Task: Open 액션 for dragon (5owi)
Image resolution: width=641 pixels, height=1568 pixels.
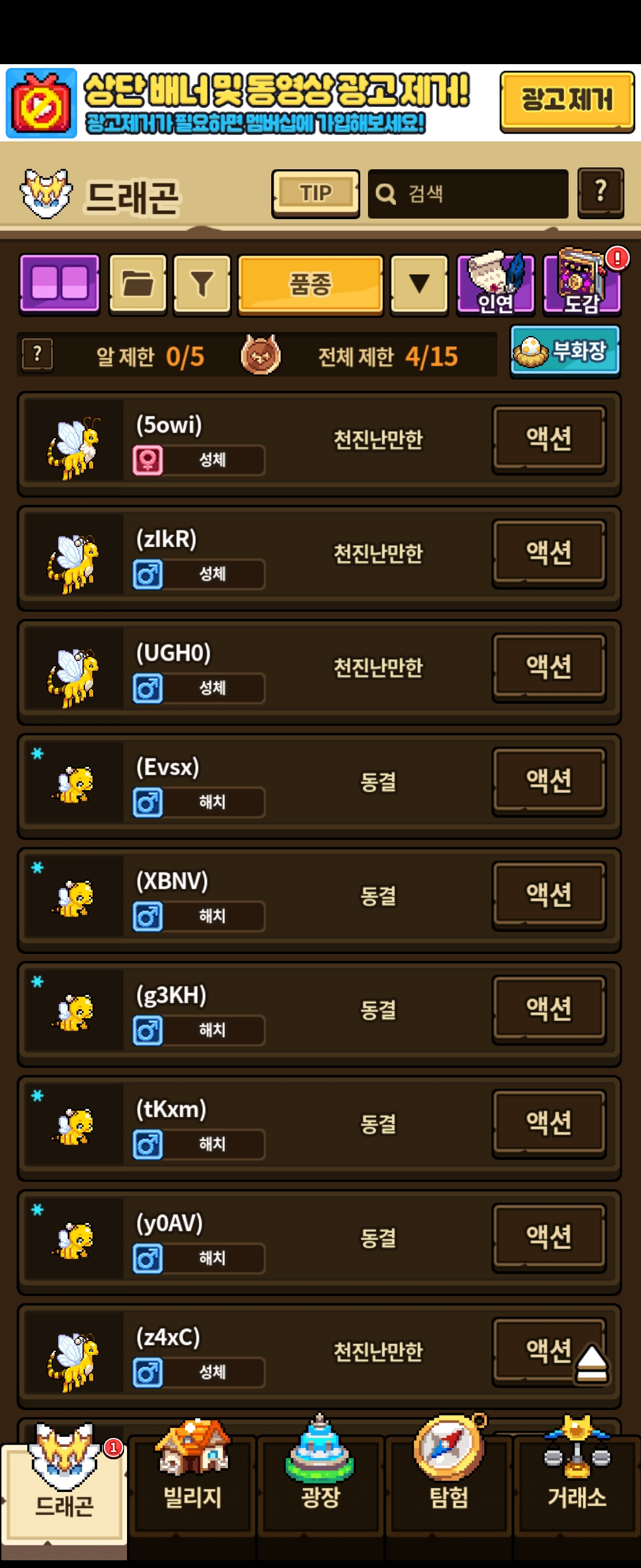Action: [548, 439]
